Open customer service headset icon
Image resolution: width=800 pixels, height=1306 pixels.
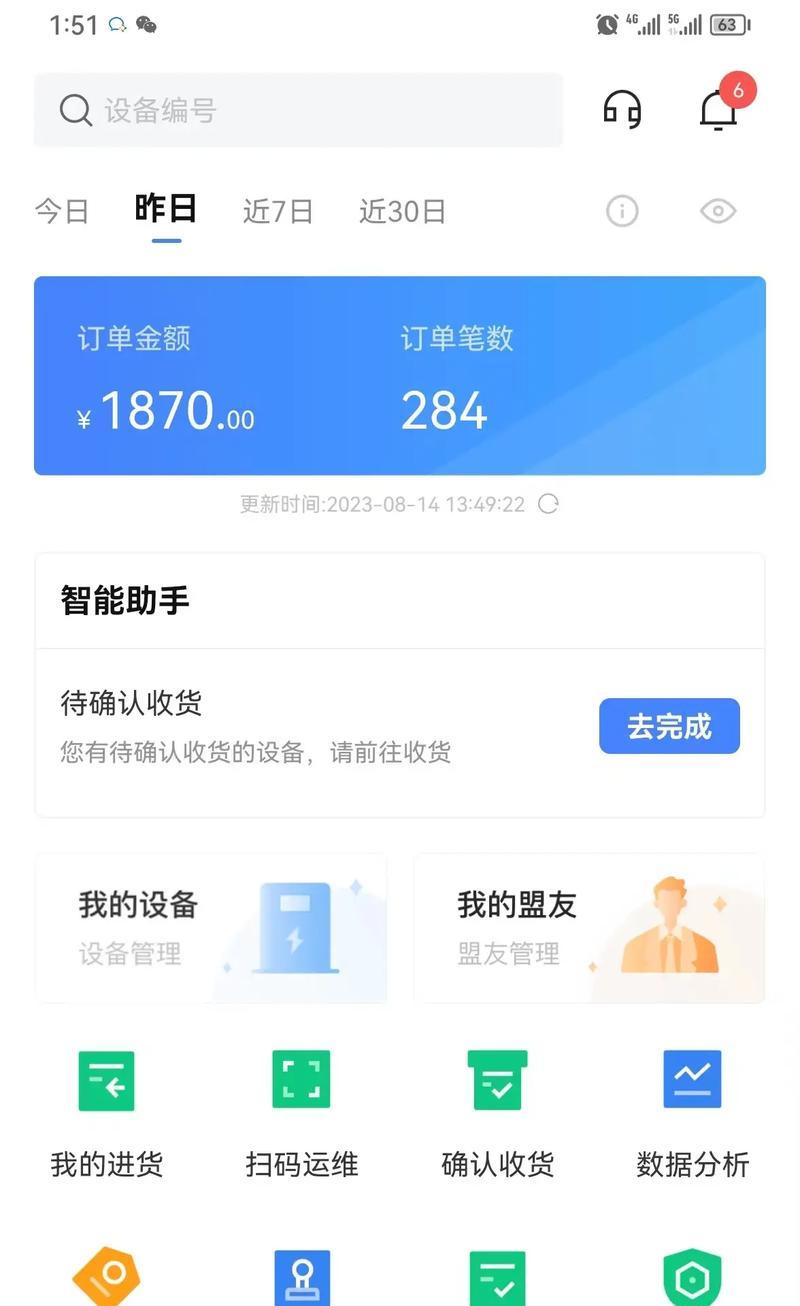point(622,110)
